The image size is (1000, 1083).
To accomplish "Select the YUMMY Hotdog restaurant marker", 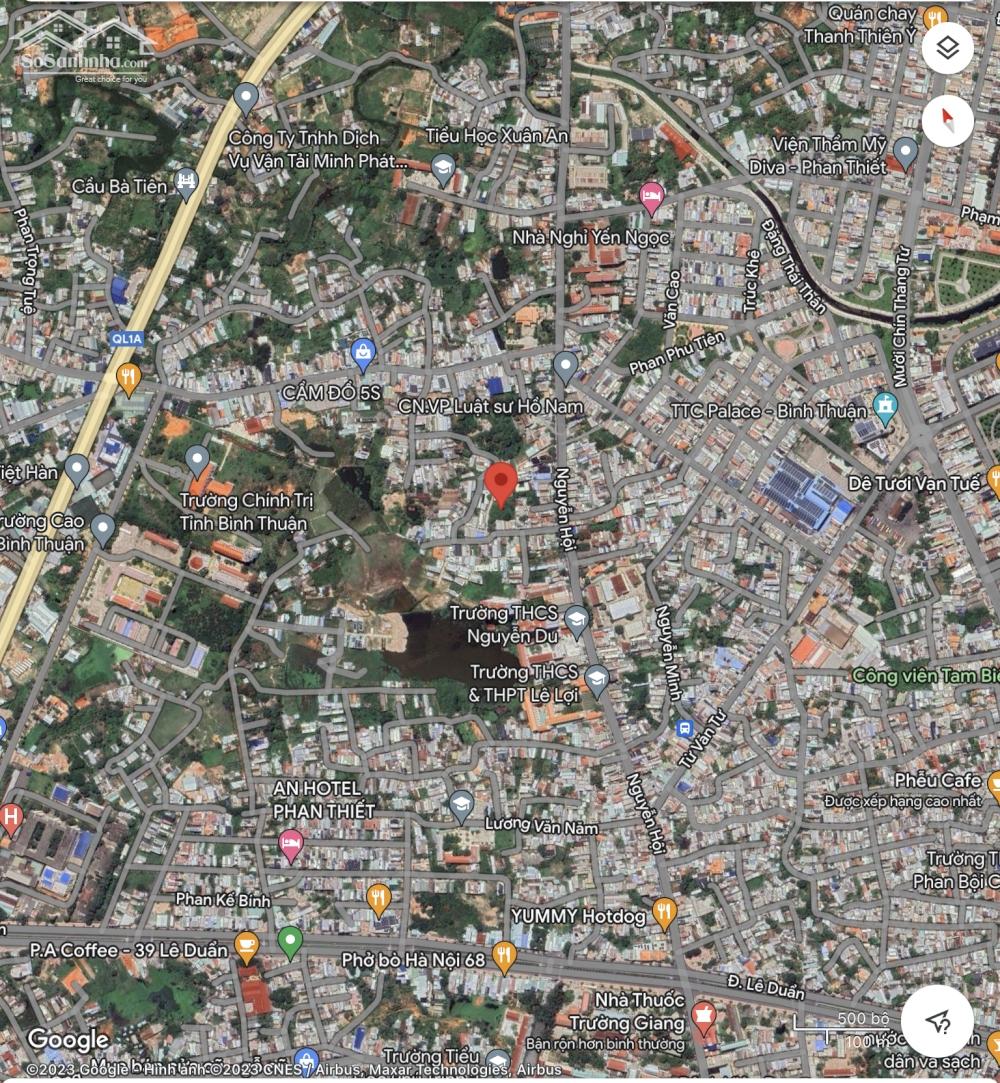I will [x=664, y=911].
